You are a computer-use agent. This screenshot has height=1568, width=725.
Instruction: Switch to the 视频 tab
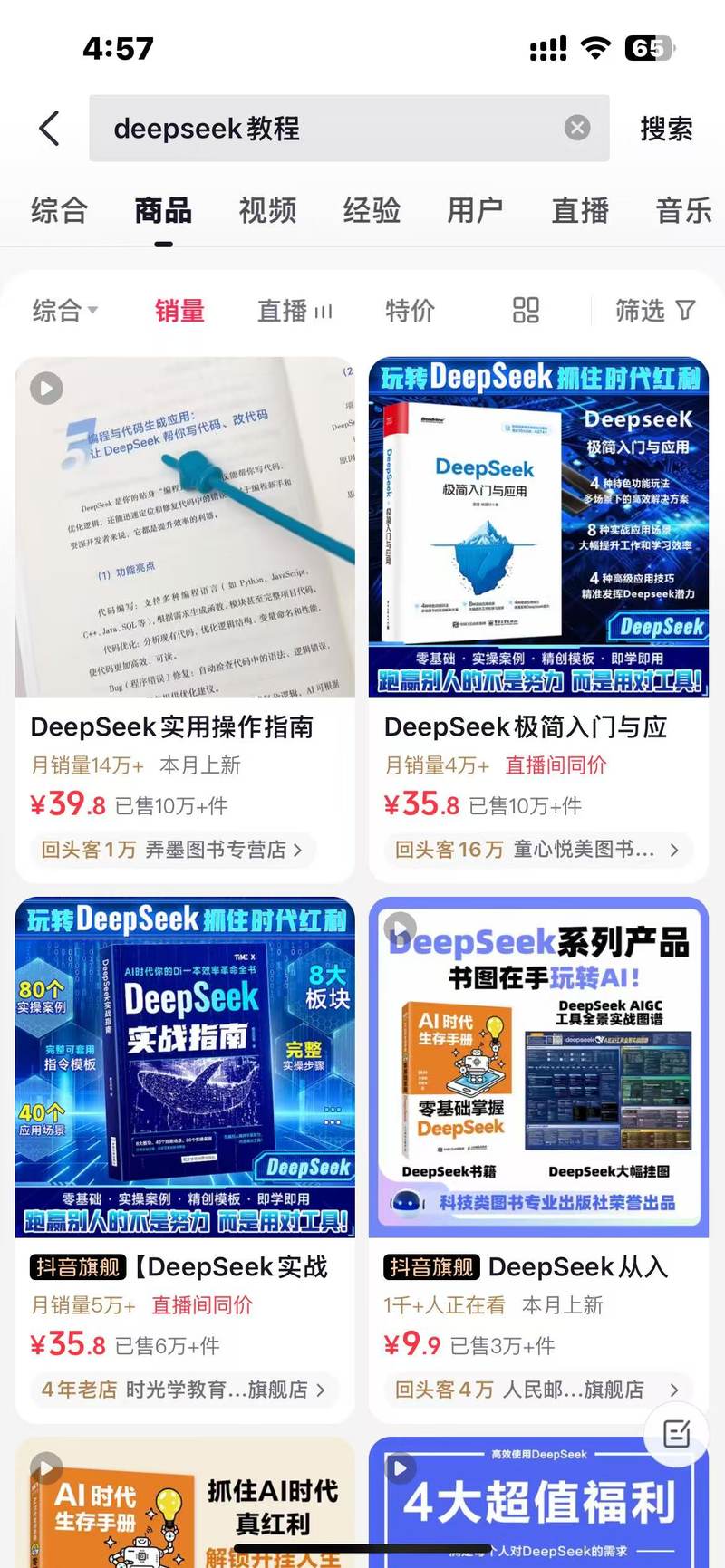[x=267, y=210]
